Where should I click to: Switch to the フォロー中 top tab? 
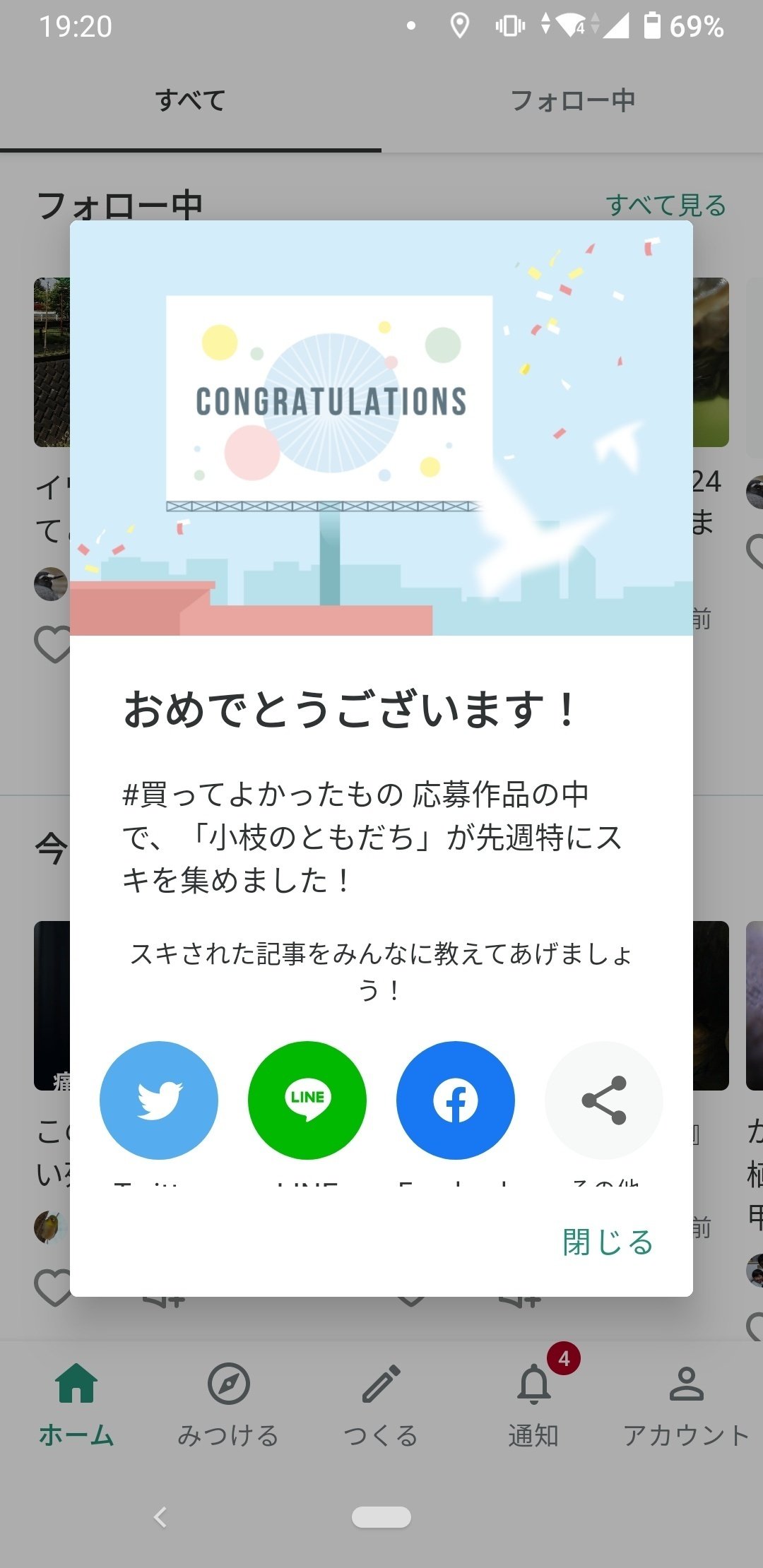572,100
